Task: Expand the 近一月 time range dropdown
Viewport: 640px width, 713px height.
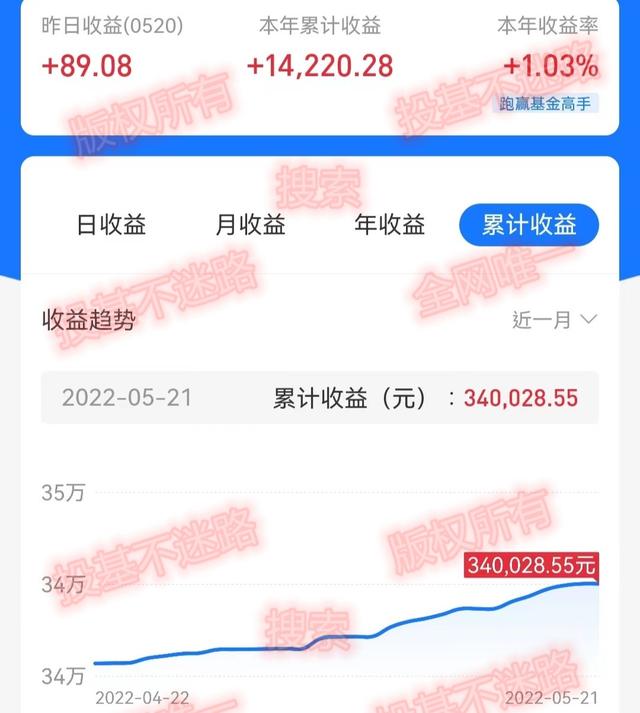Action: pyautogui.click(x=554, y=320)
